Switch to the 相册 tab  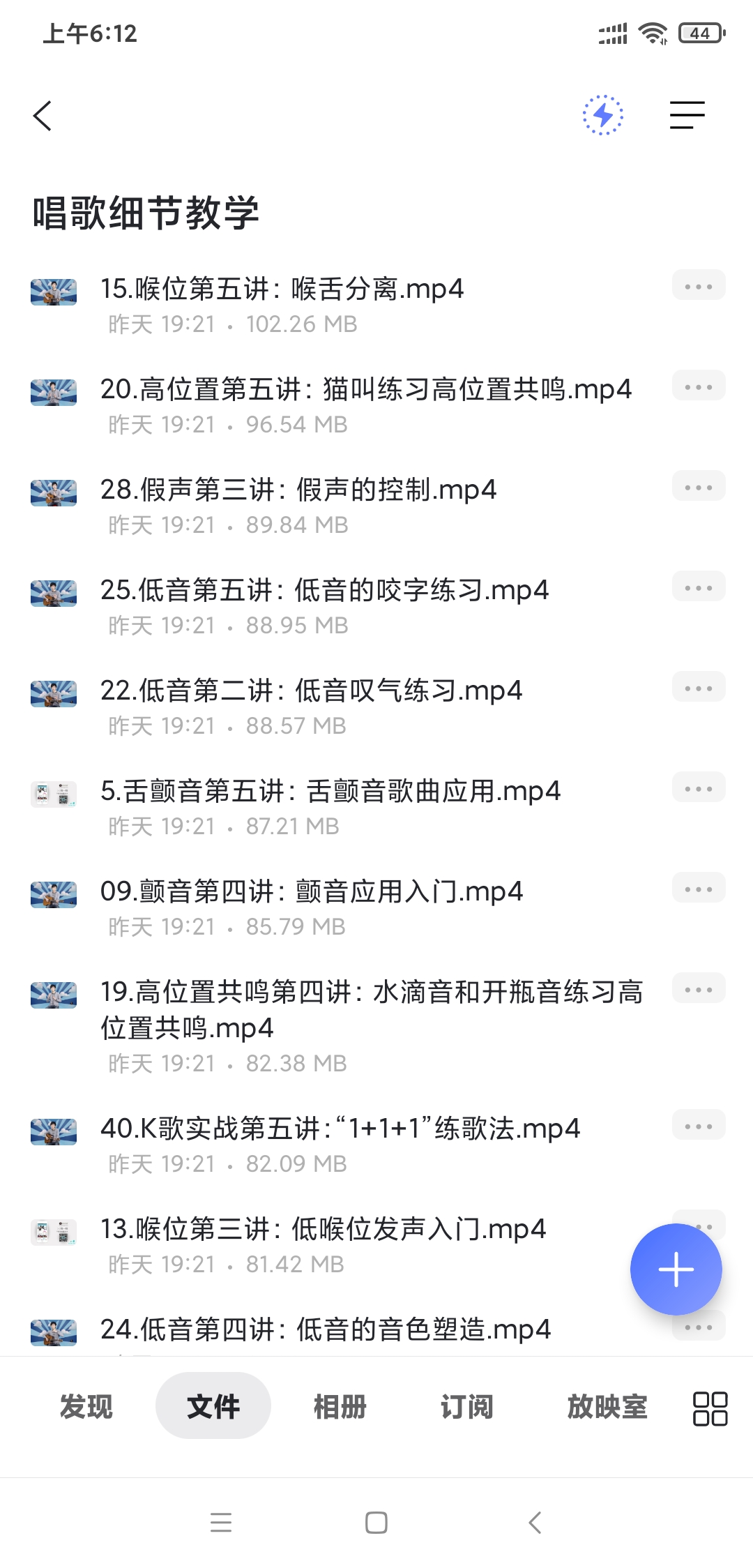[340, 1406]
